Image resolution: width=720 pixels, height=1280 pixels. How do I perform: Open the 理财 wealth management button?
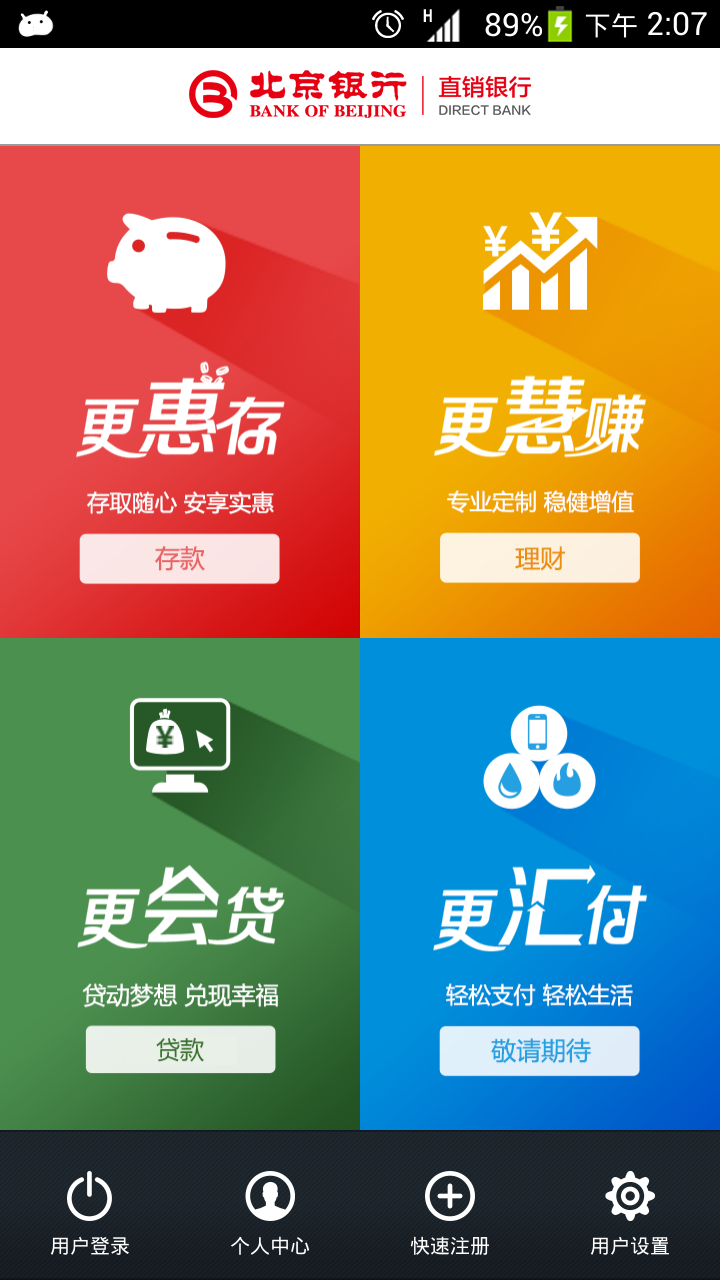(x=540, y=558)
